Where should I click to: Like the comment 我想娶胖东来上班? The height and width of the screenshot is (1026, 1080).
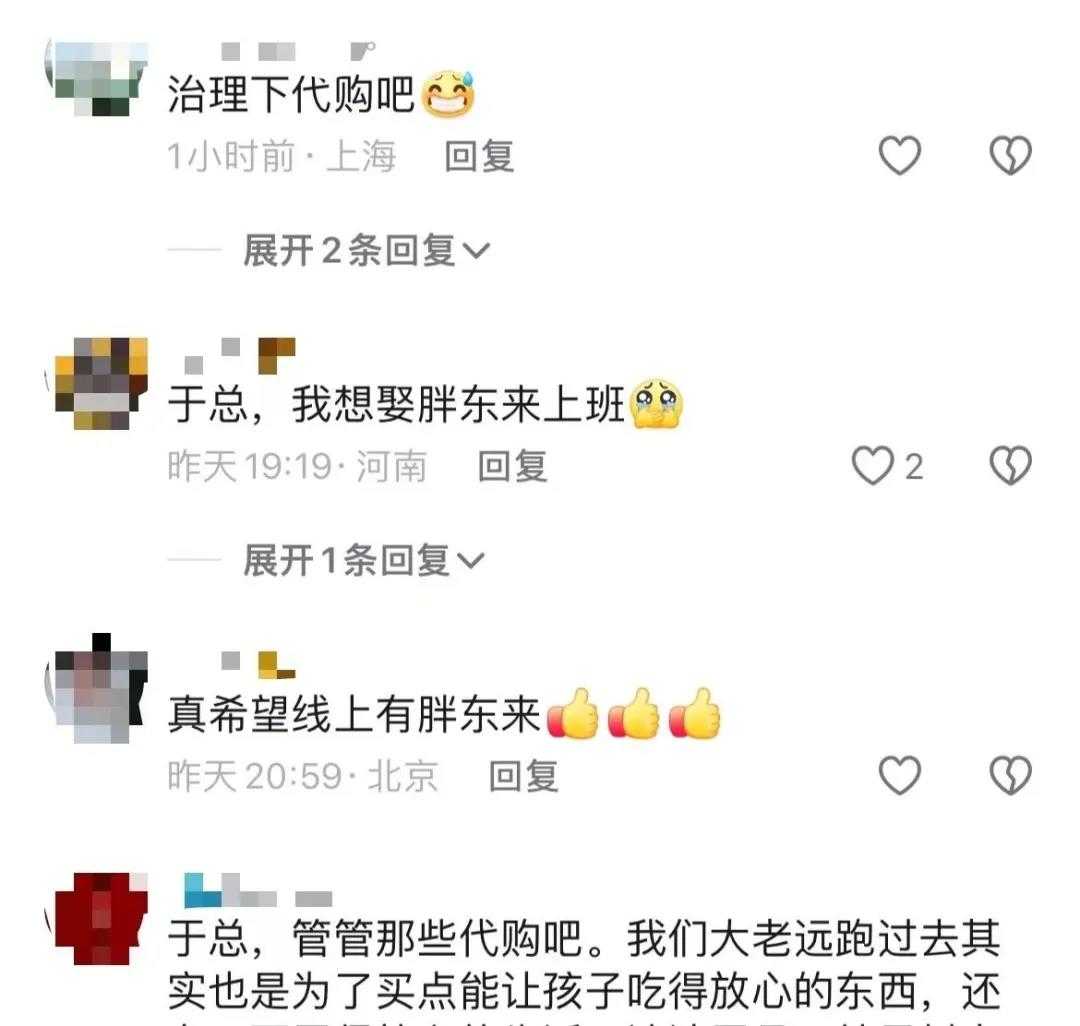coord(873,466)
